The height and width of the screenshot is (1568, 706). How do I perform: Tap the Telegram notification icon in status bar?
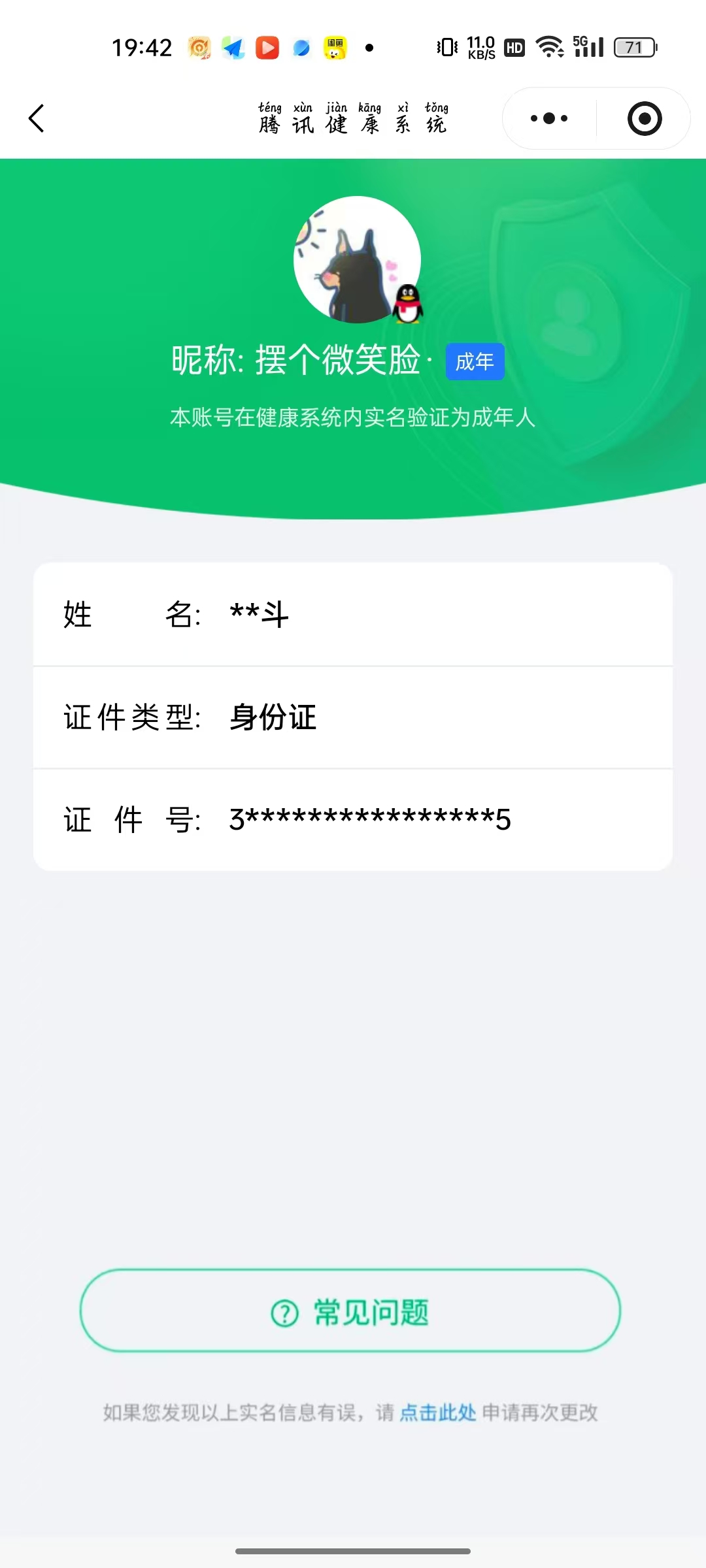232,47
